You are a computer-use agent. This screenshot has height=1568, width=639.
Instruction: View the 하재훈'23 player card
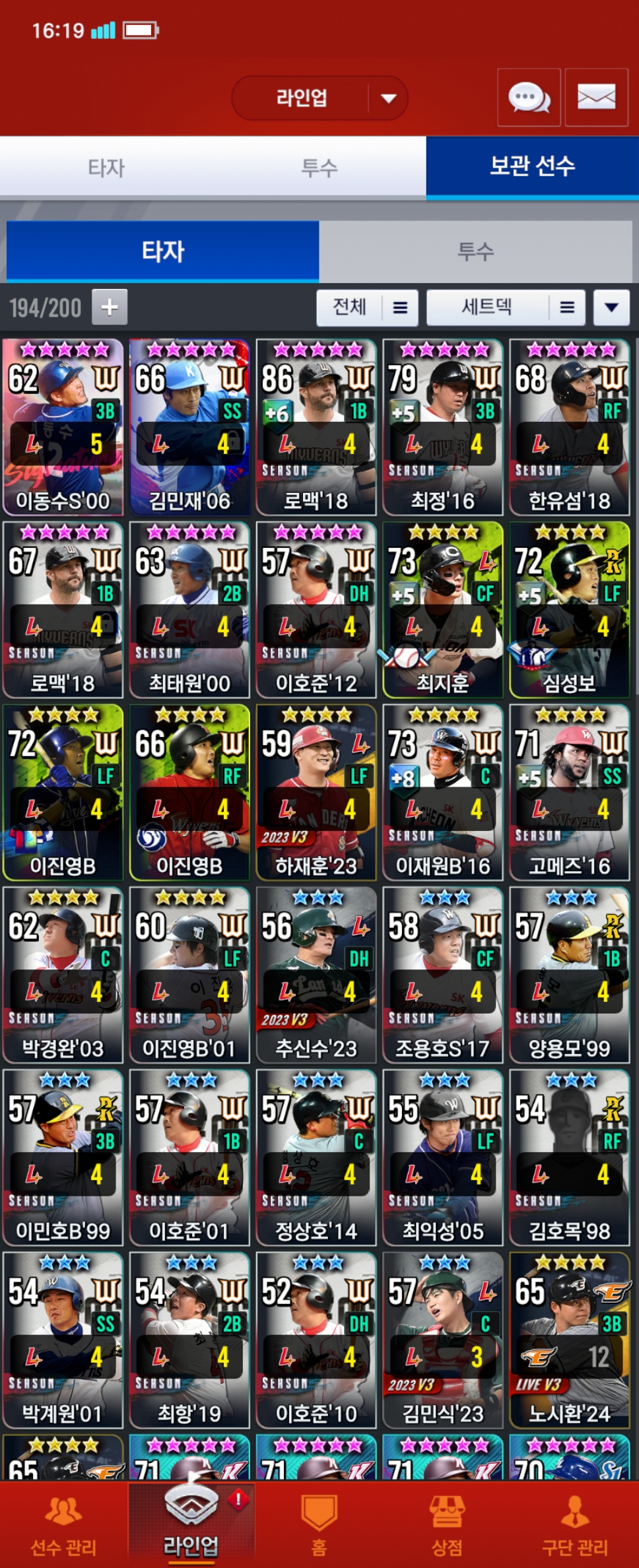pos(316,792)
